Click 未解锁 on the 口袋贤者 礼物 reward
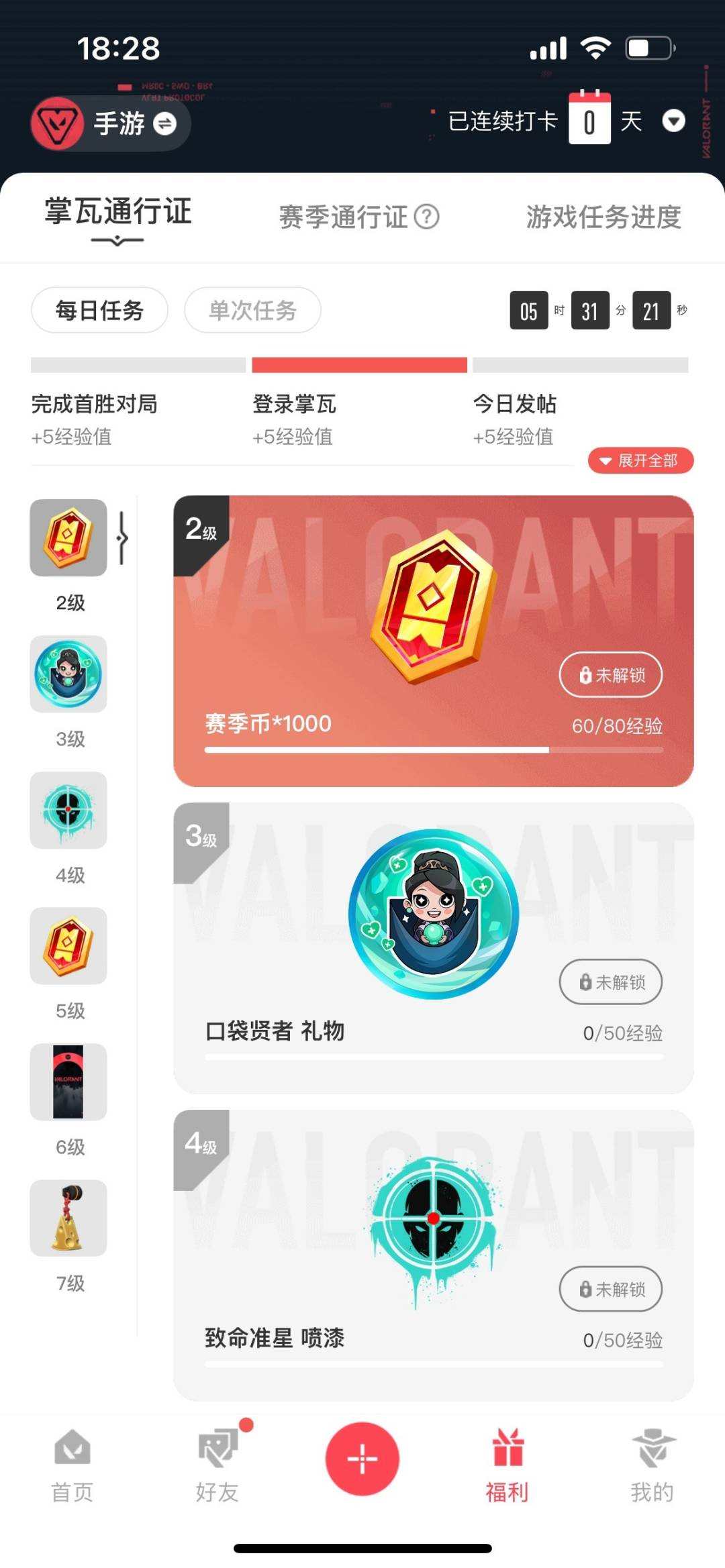 pyautogui.click(x=610, y=982)
